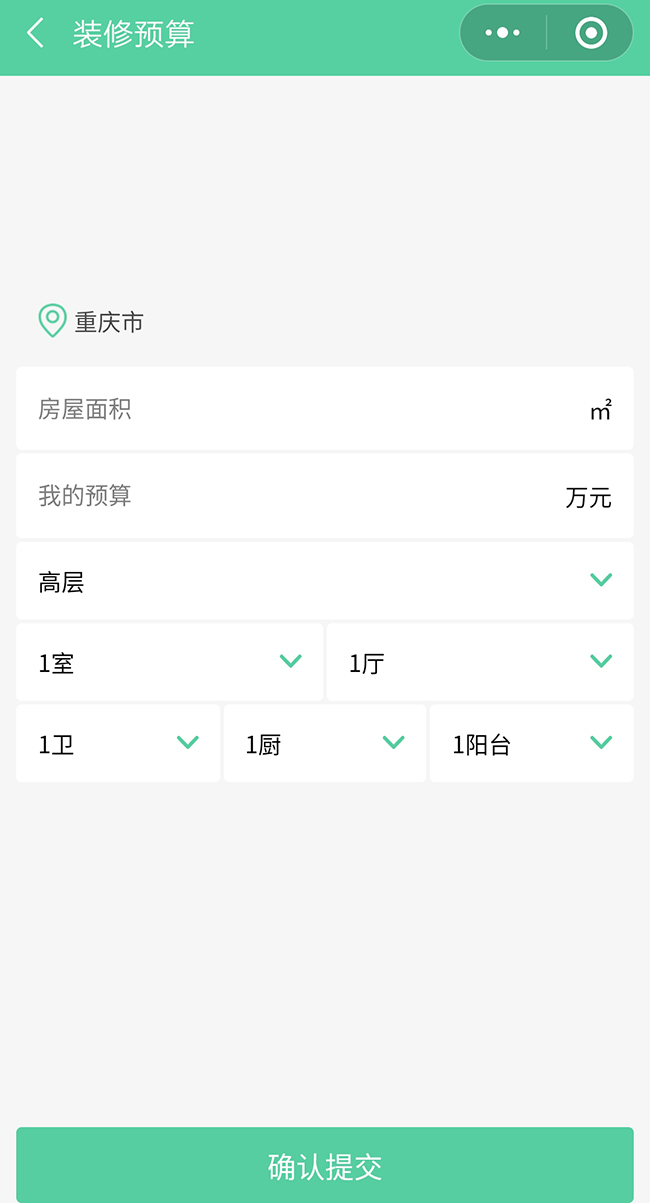Expand the 高层 house type dropdown

tap(324, 581)
